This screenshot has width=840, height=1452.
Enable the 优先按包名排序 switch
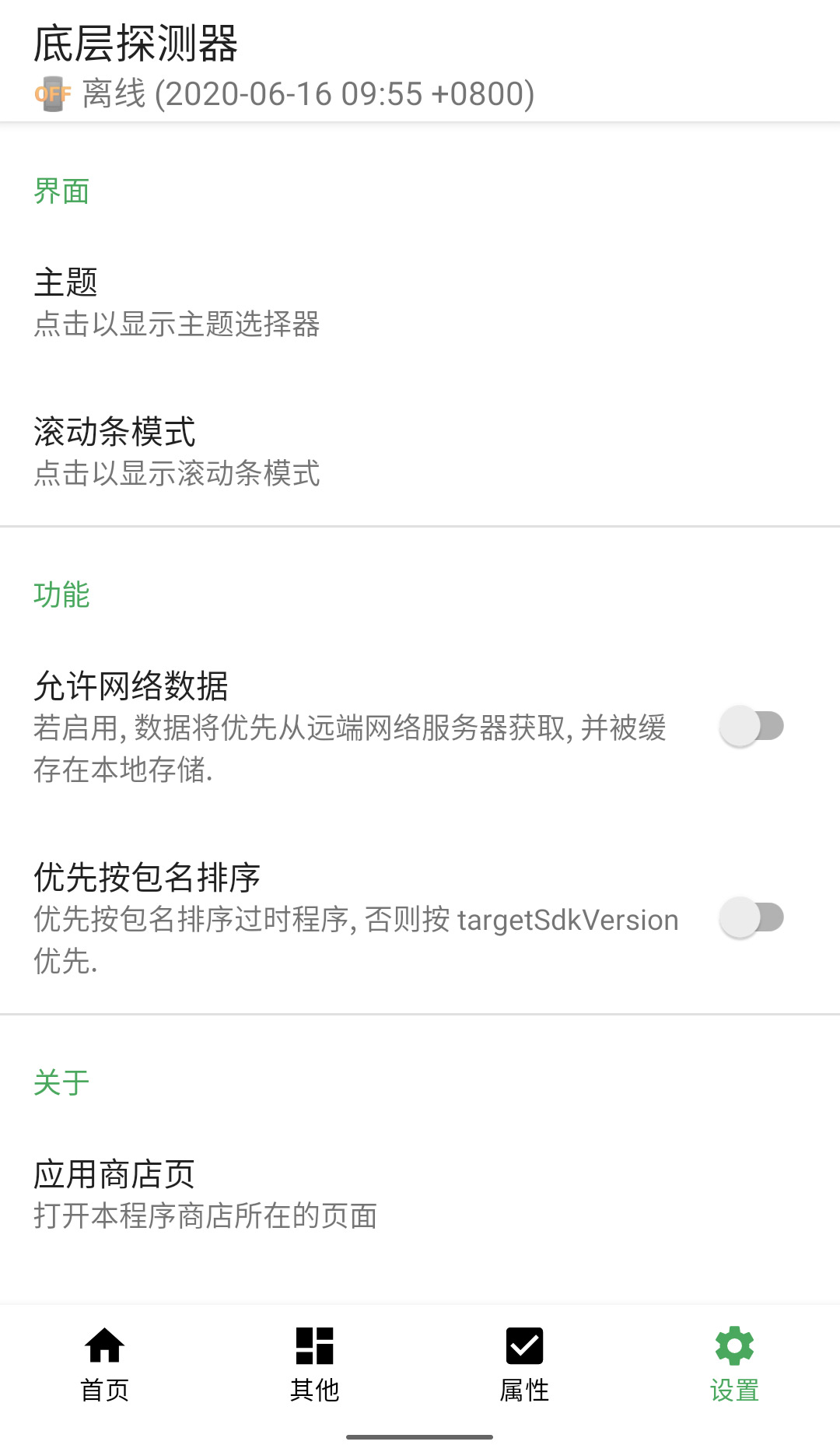coord(752,918)
